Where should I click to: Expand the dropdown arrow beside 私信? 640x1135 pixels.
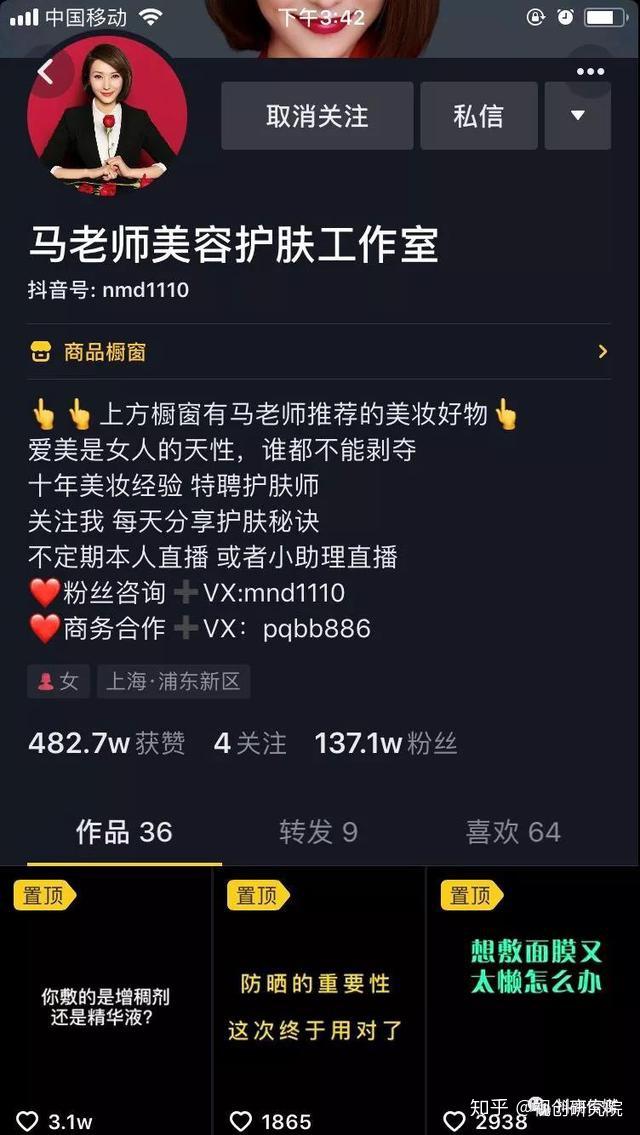[577, 116]
